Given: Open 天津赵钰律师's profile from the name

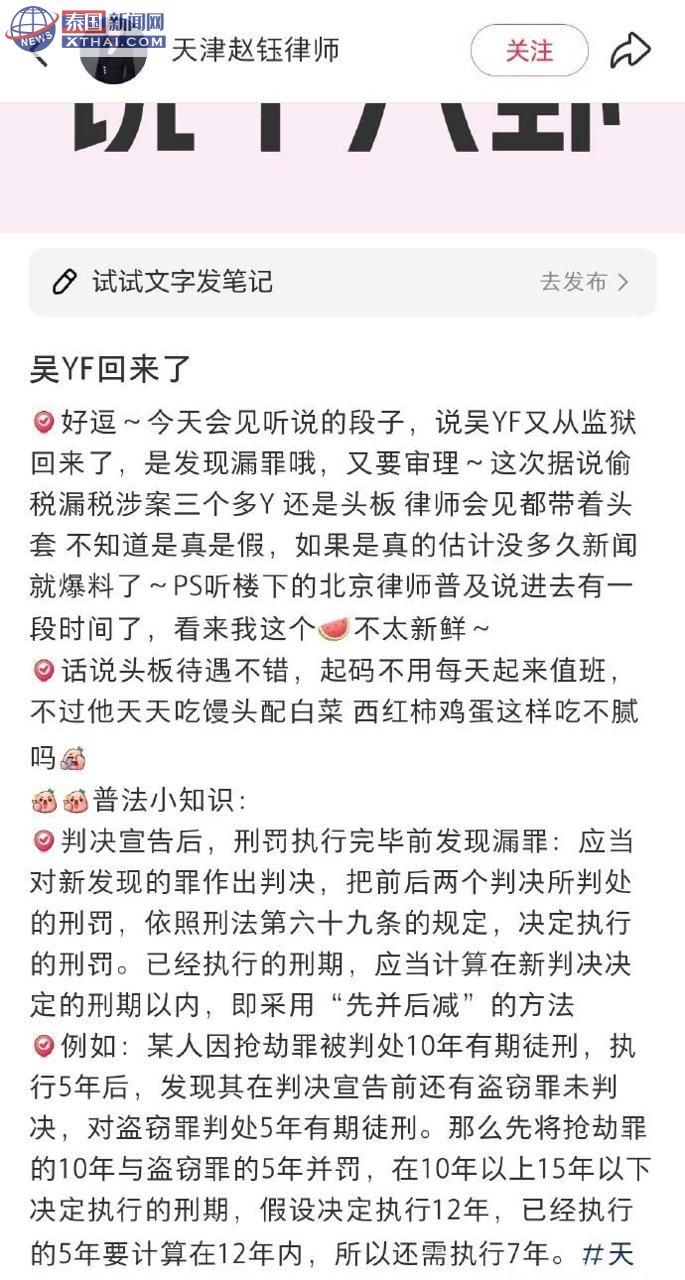Looking at the screenshot, I should pyautogui.click(x=256, y=49).
